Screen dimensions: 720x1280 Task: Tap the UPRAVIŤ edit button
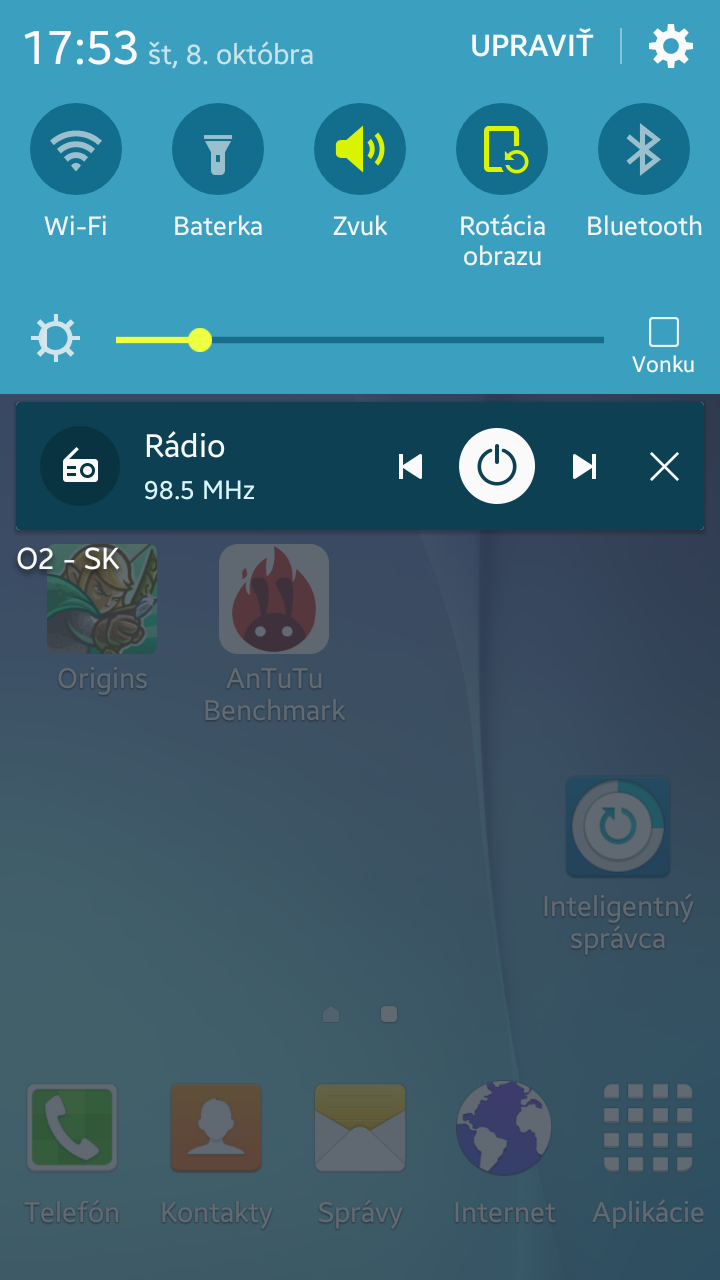(531, 46)
